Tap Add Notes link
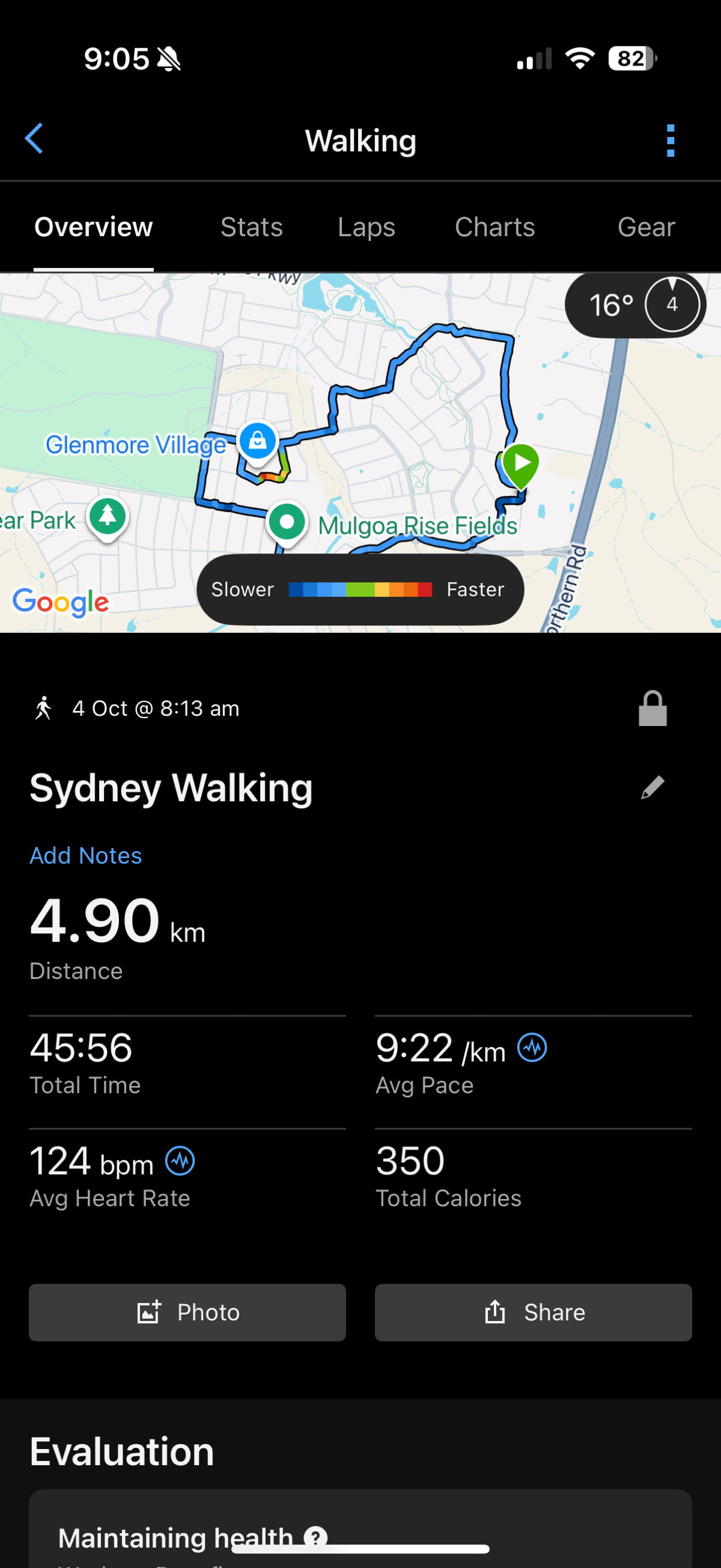This screenshot has height=1568, width=721. pos(86,855)
